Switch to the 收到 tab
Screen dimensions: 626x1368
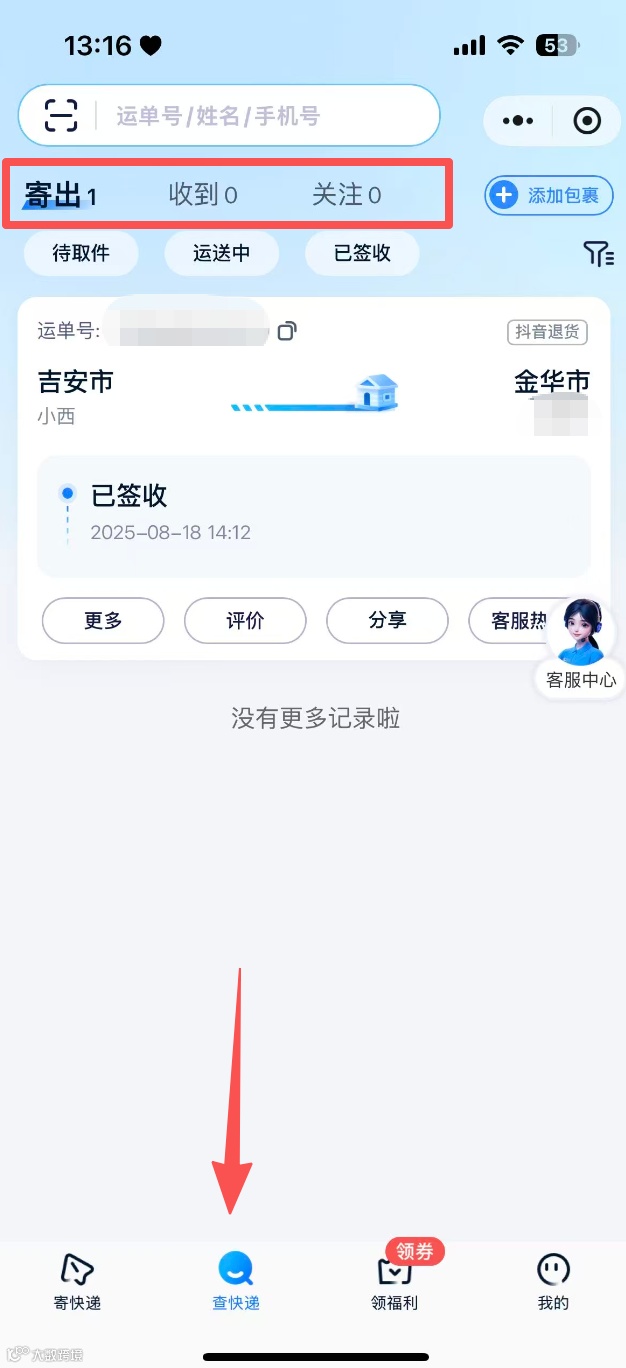click(x=203, y=195)
